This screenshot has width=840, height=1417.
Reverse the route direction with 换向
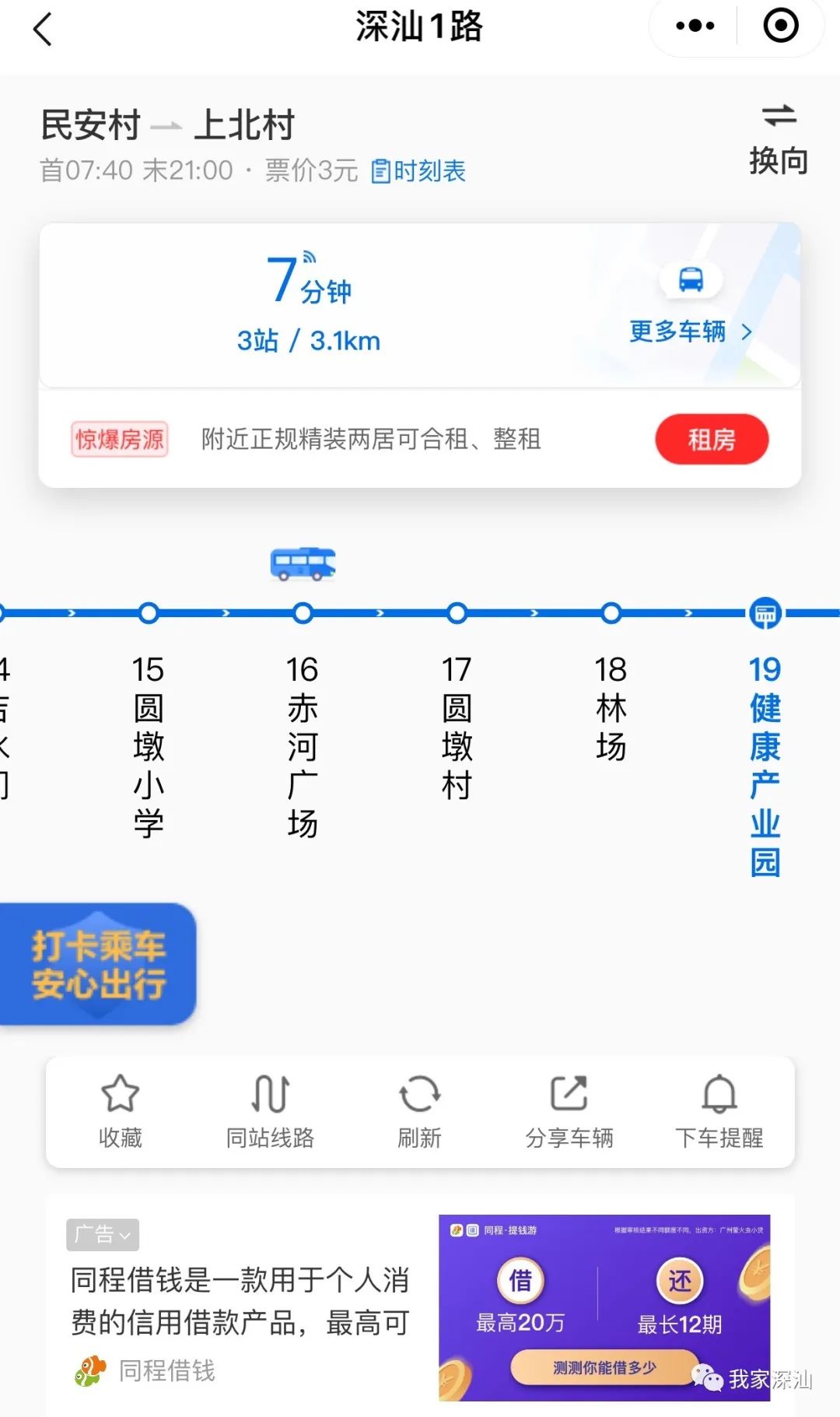[778, 140]
